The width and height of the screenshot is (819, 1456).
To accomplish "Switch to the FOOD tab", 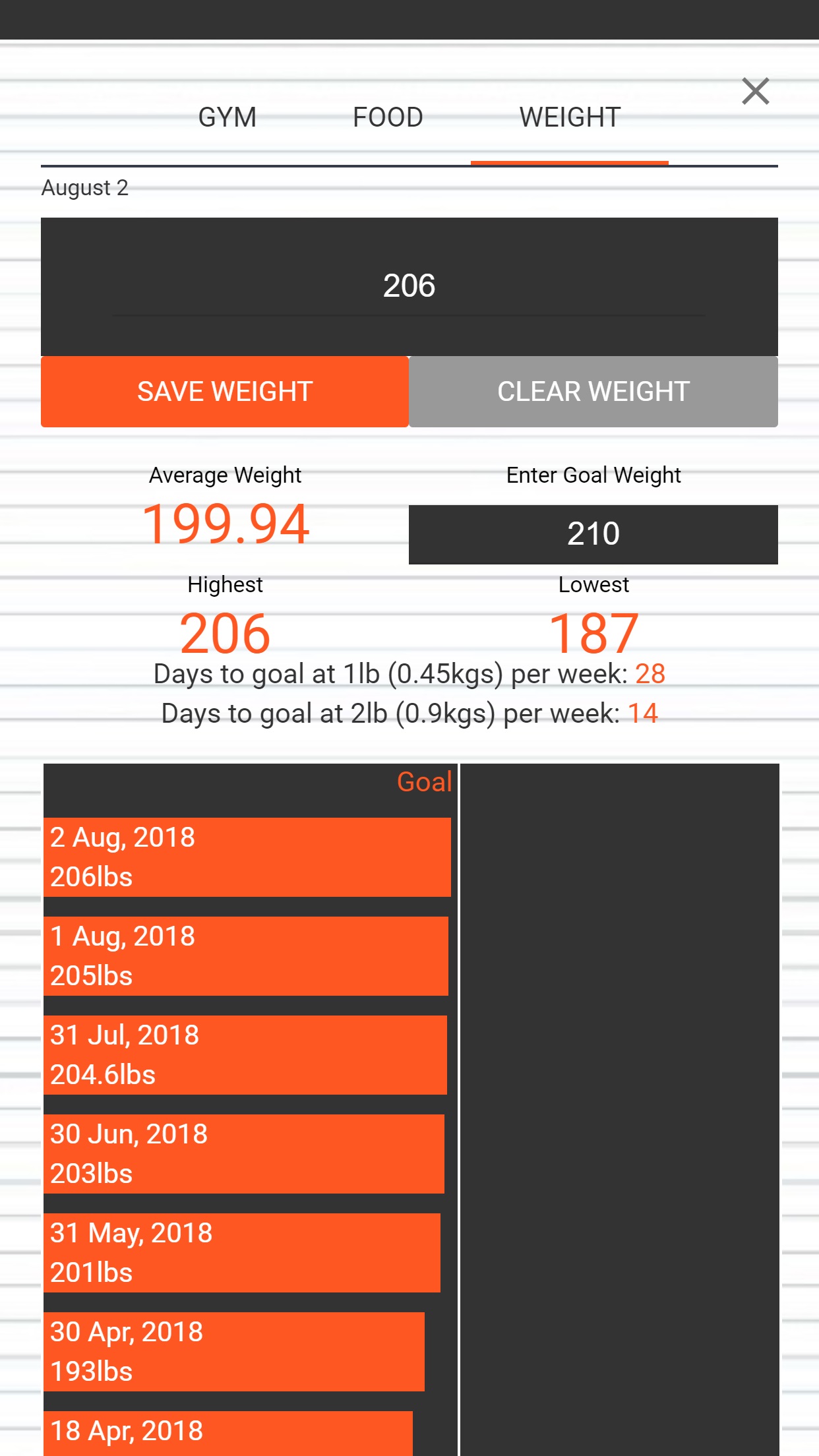I will pyautogui.click(x=388, y=117).
